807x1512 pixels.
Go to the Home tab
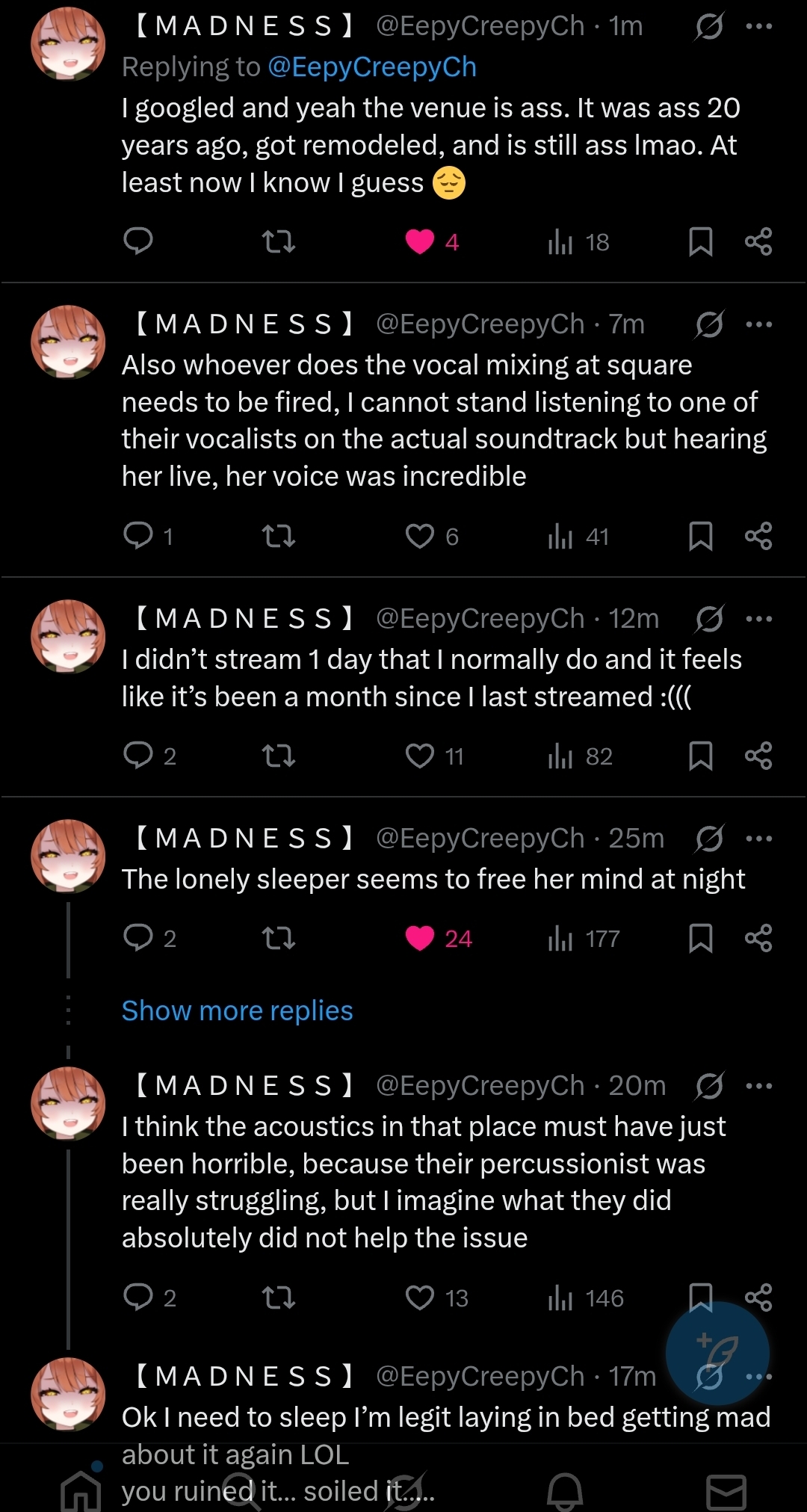(81, 1491)
